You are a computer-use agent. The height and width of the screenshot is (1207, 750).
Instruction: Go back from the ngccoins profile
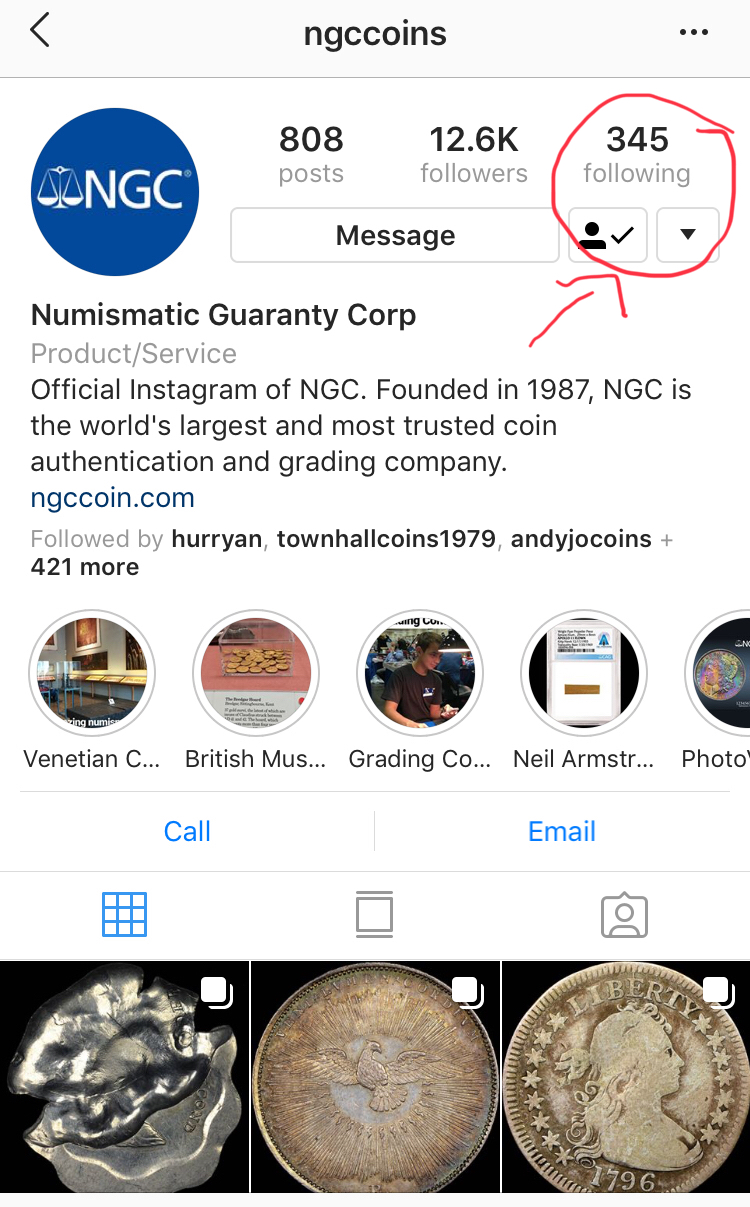pos(40,32)
